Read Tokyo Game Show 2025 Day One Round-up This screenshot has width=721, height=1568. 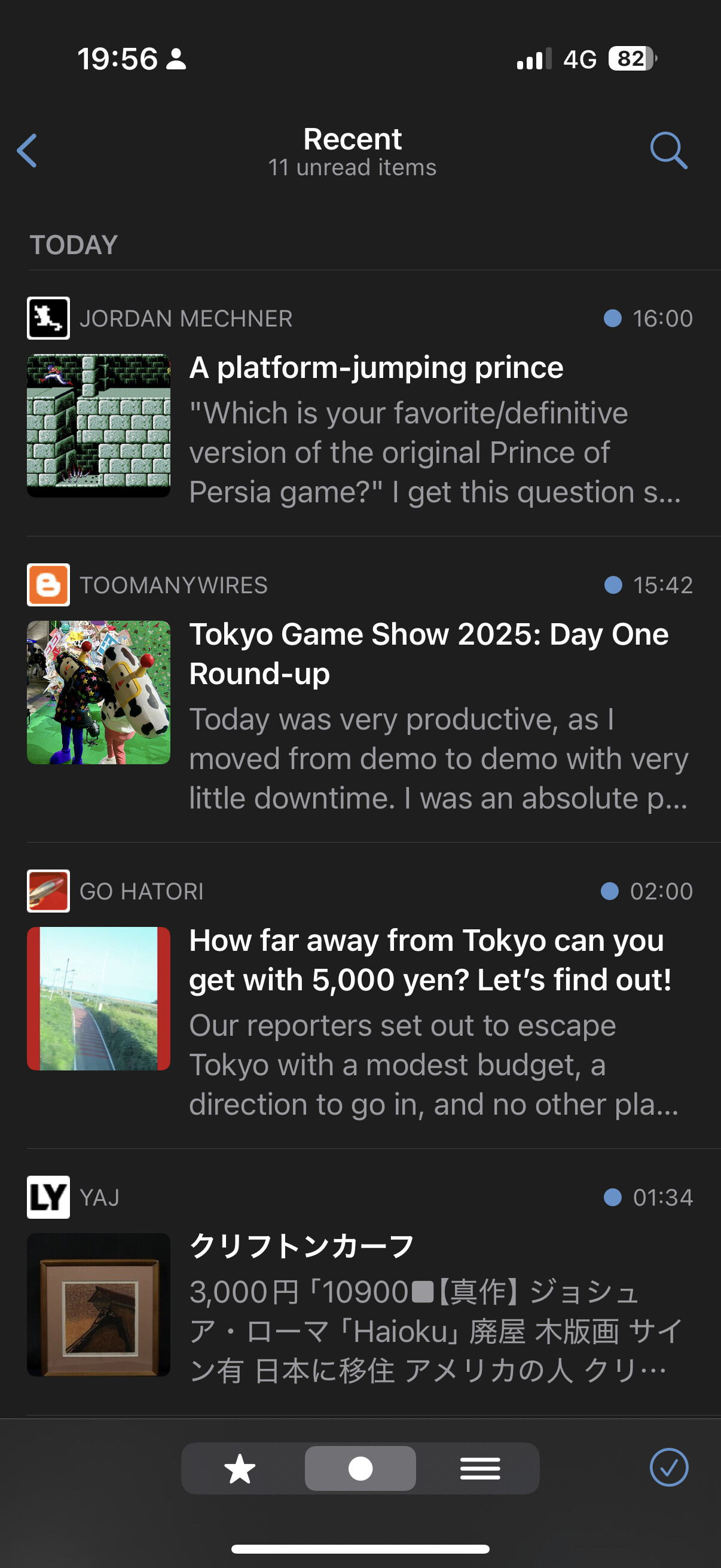point(428,654)
